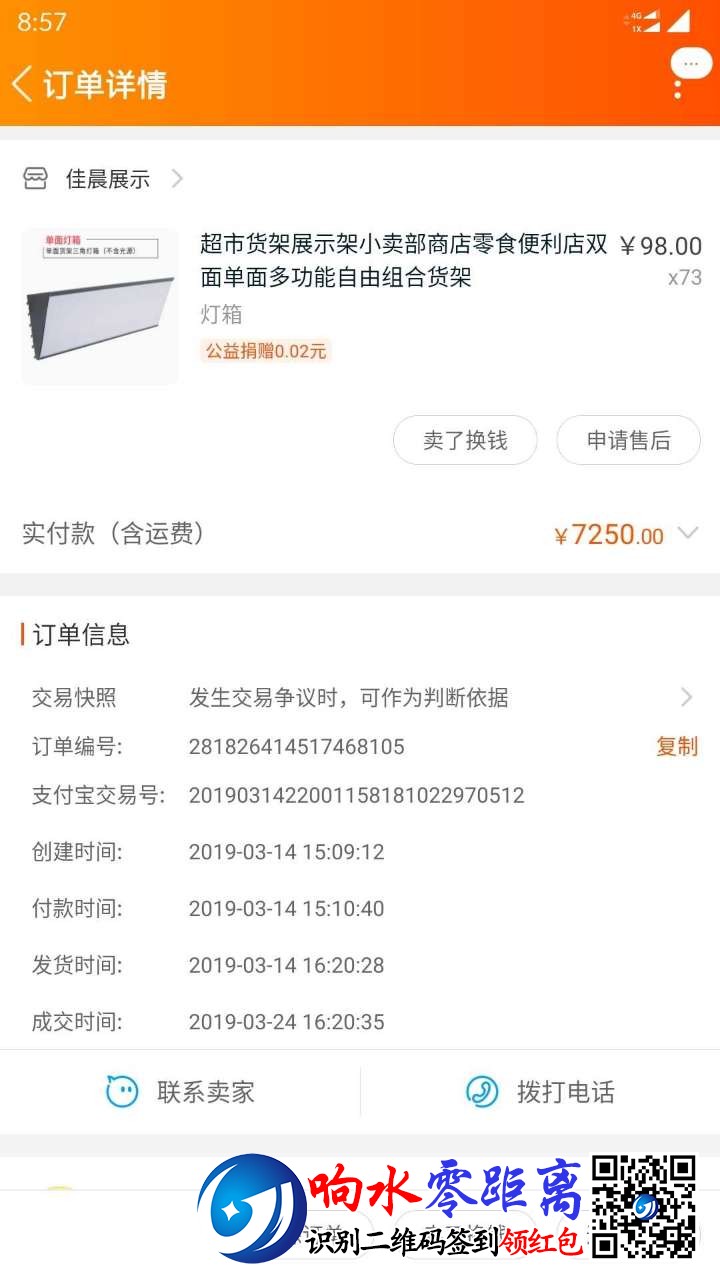Open the 佳晨展示 store page

click(107, 179)
